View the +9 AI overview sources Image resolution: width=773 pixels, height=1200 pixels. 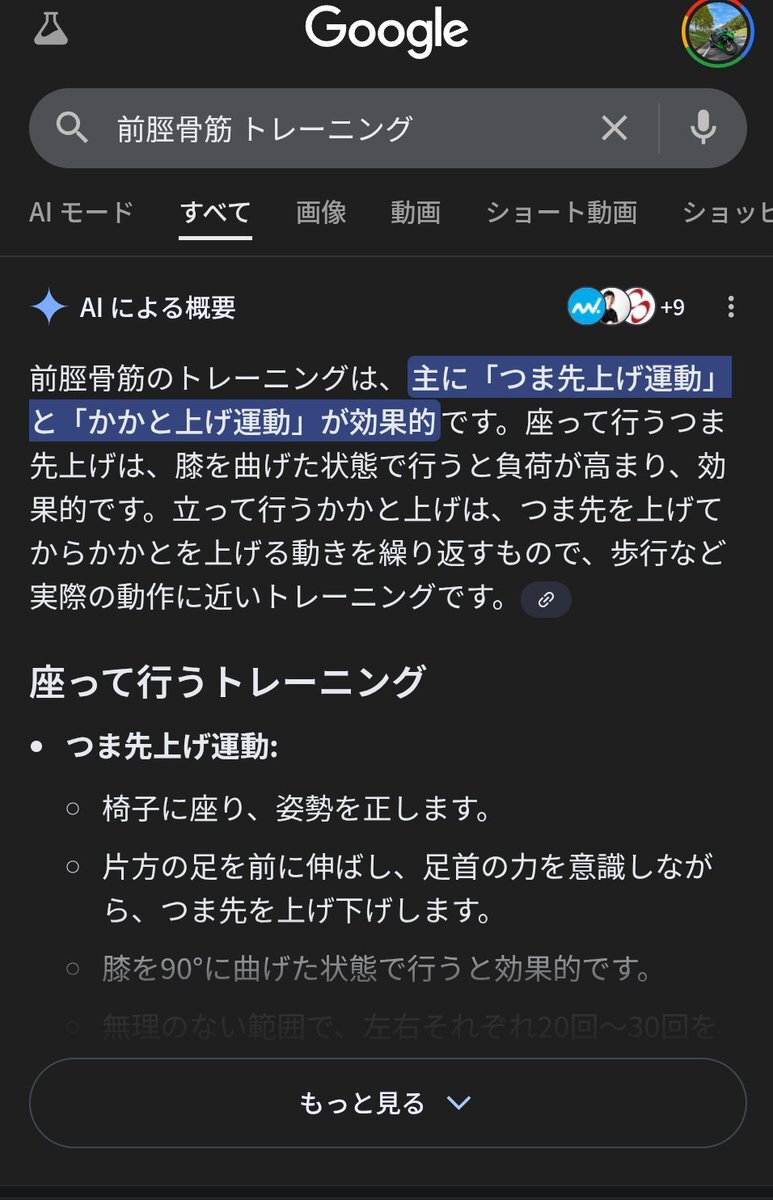tap(627, 307)
